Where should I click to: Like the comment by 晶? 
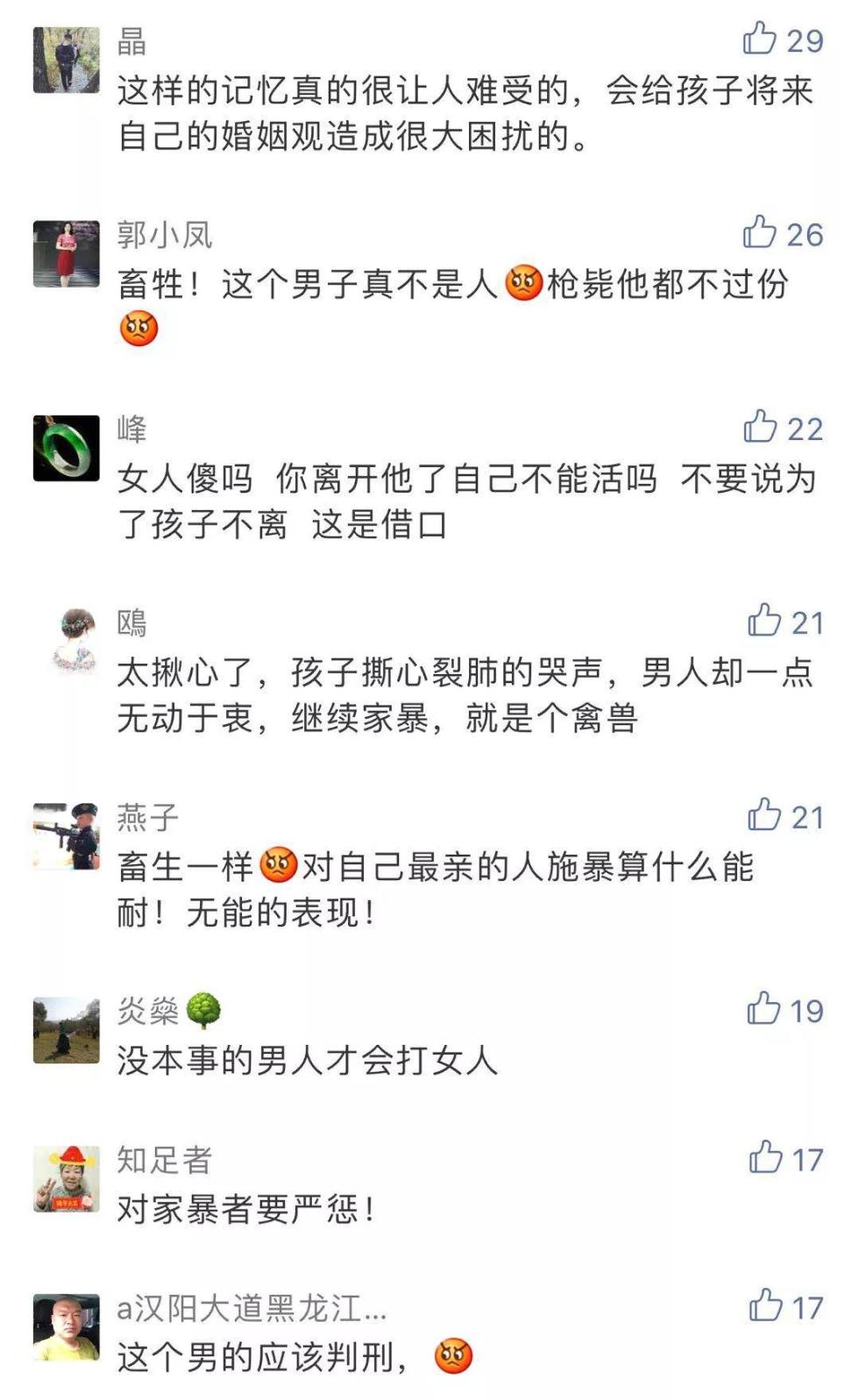pos(759,39)
